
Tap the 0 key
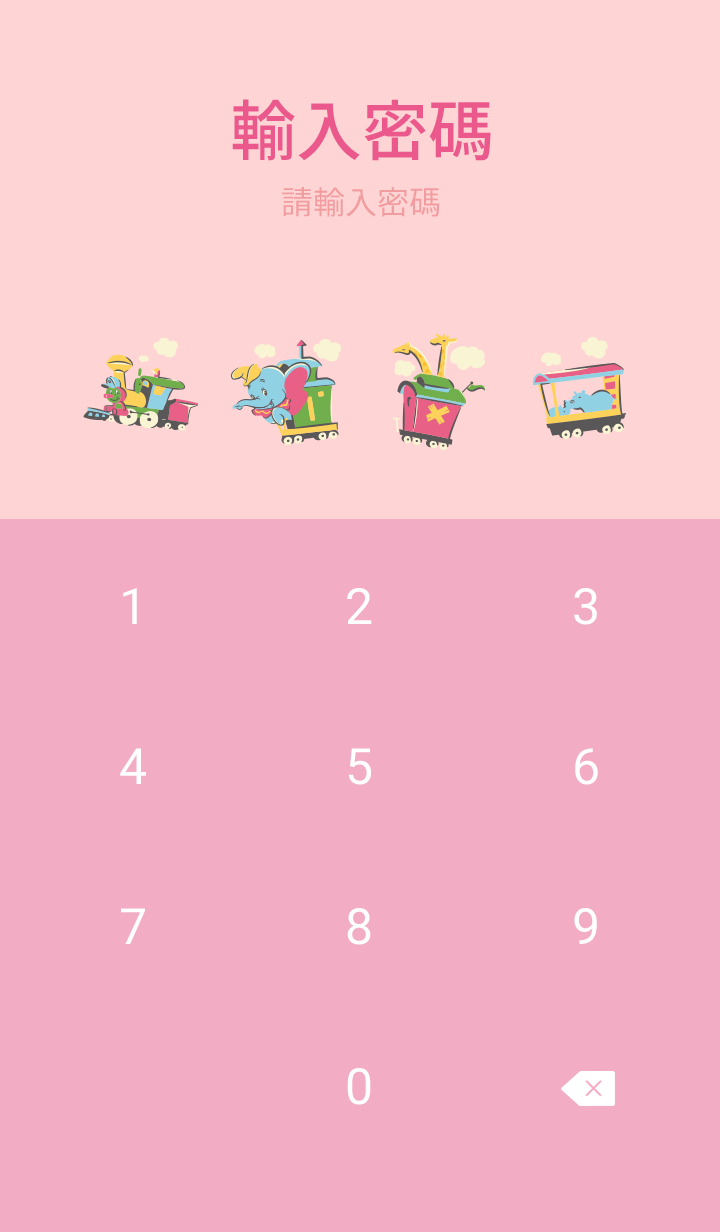pos(359,1087)
